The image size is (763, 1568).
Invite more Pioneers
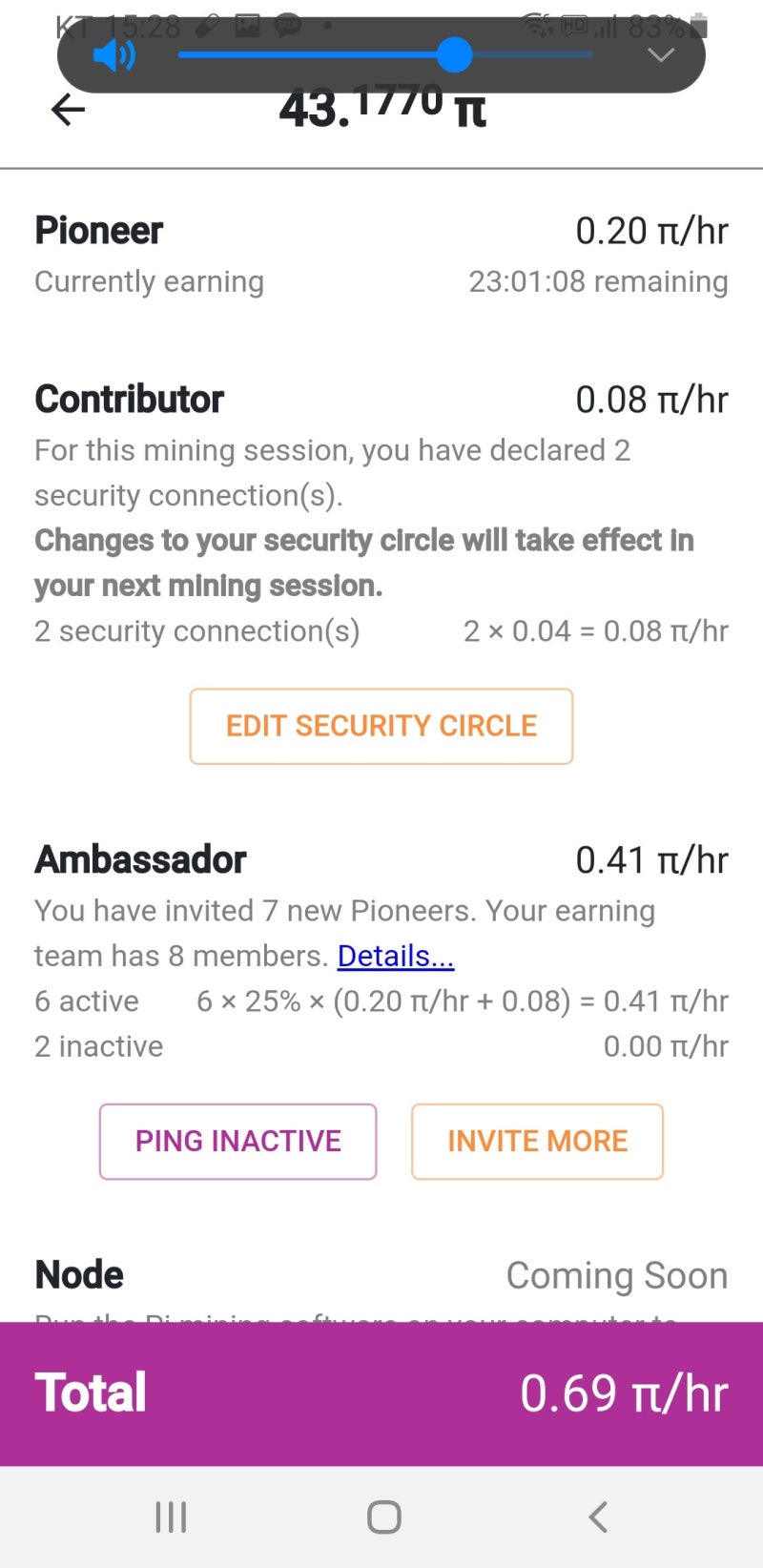537,1141
